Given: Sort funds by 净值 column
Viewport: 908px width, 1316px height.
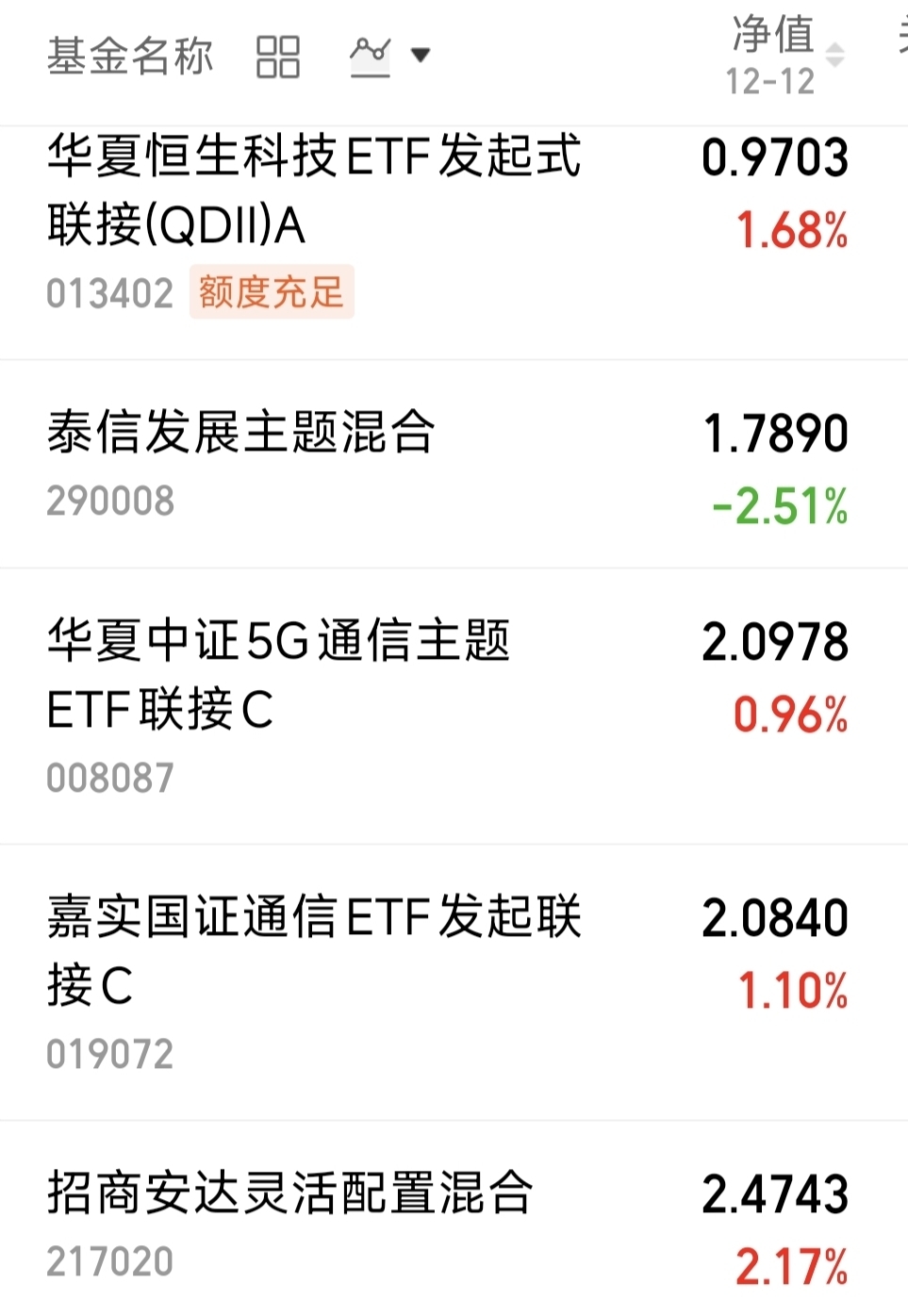Looking at the screenshot, I should [x=784, y=55].
